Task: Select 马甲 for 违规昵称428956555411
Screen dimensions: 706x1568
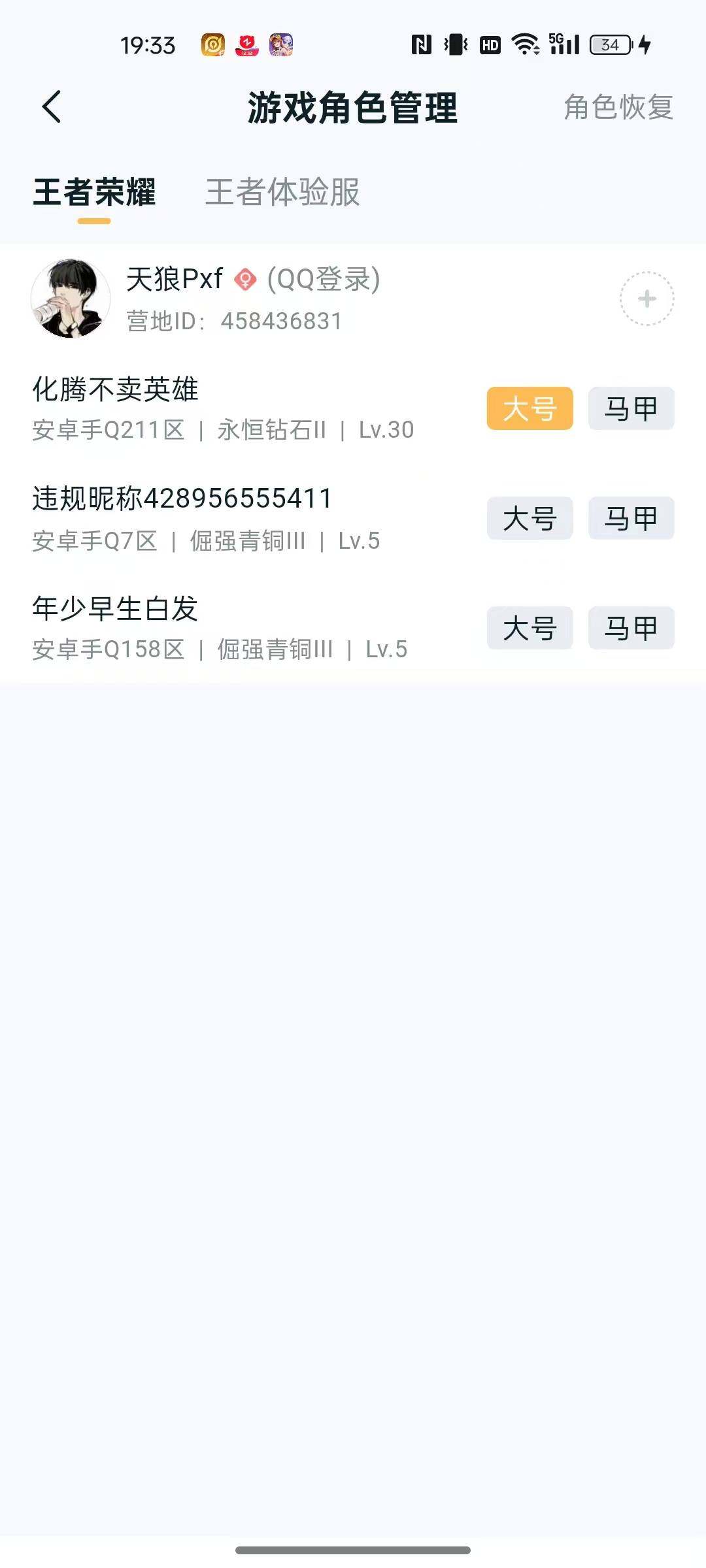Action: click(630, 518)
